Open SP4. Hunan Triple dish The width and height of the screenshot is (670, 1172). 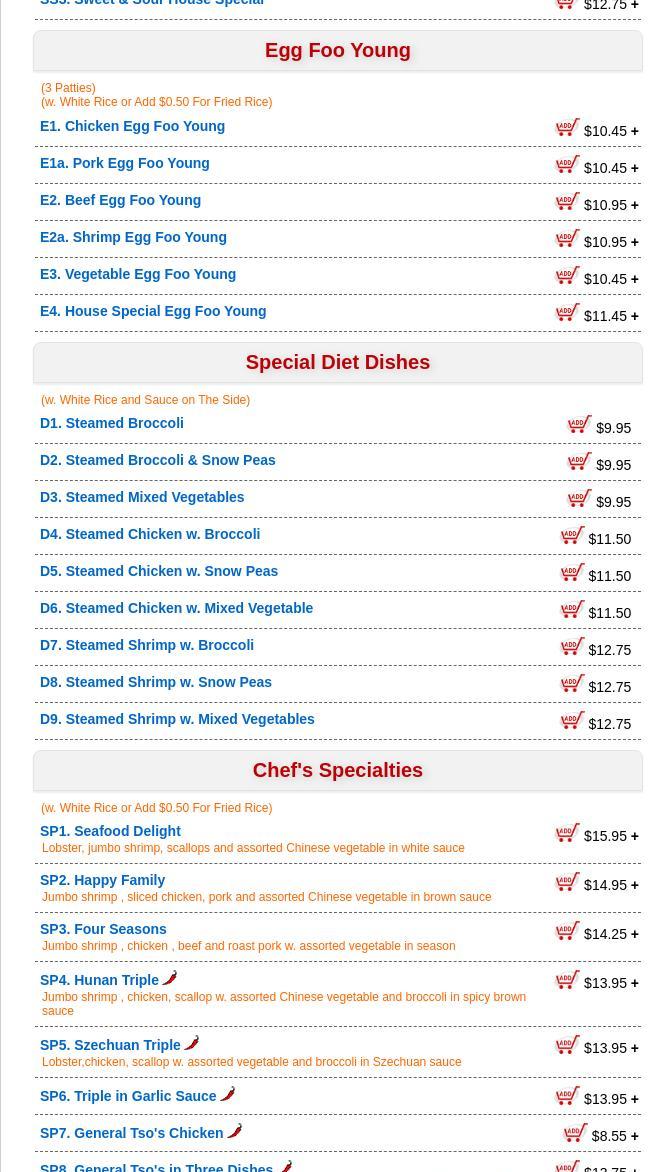tap(99, 981)
